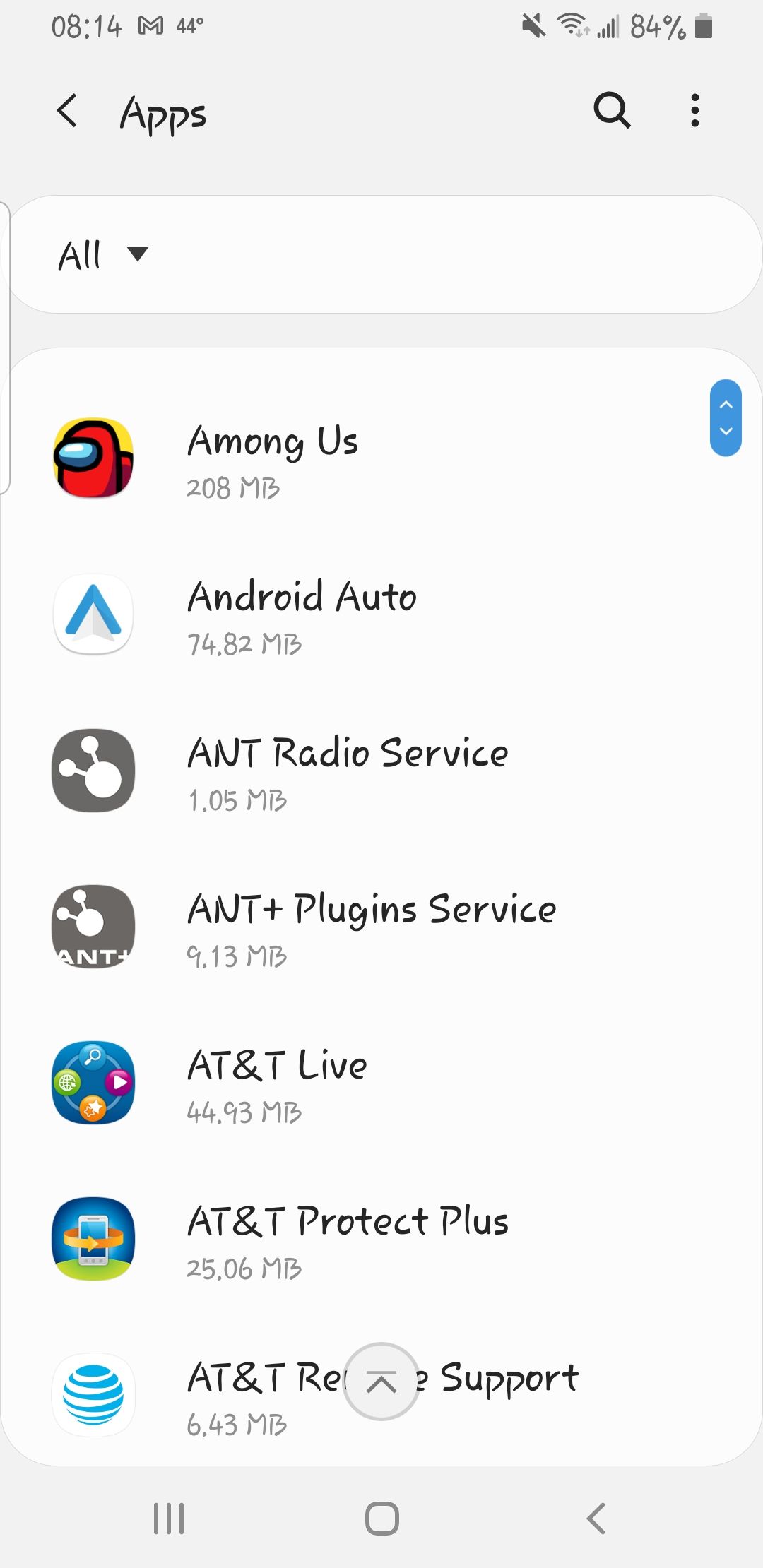
Task: Open Among Us app info
Action: [x=273, y=459]
